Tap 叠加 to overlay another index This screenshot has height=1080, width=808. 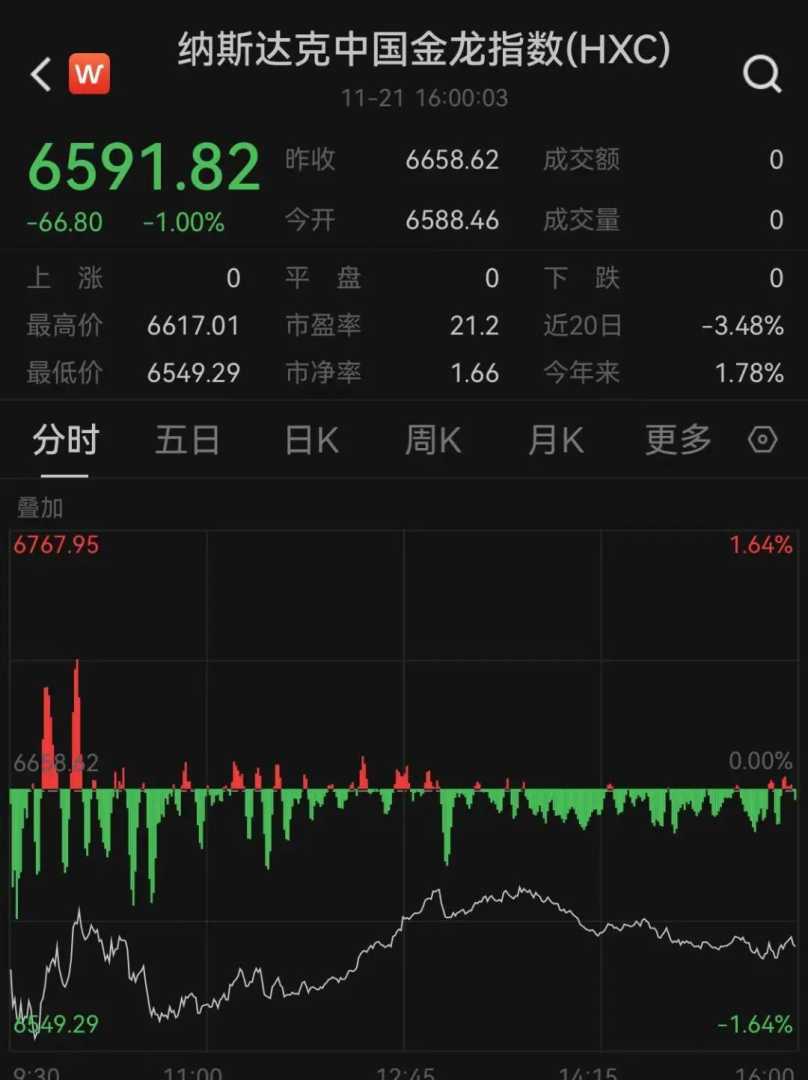(40, 508)
